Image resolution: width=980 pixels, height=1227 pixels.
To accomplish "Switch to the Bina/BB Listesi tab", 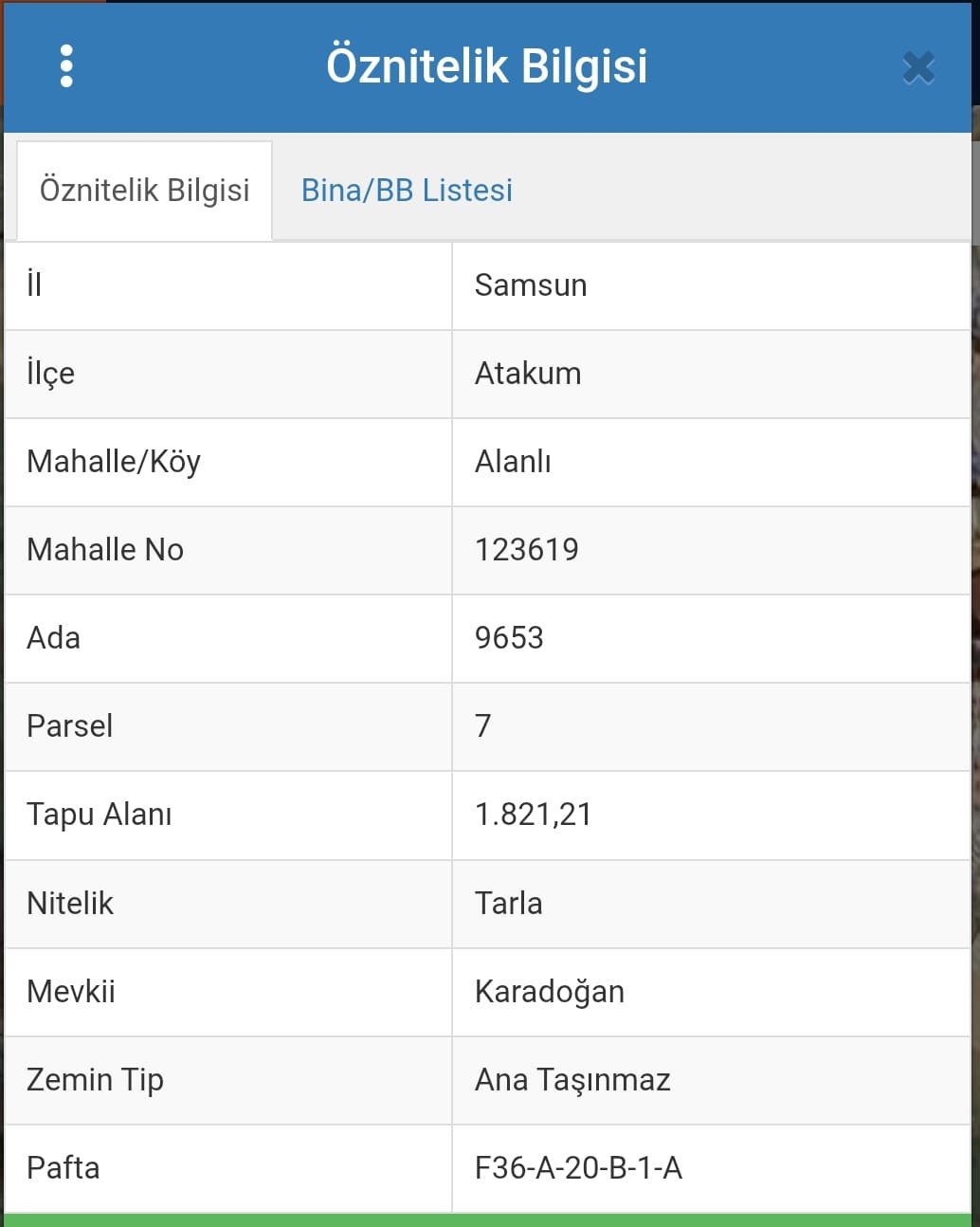I will click(406, 190).
